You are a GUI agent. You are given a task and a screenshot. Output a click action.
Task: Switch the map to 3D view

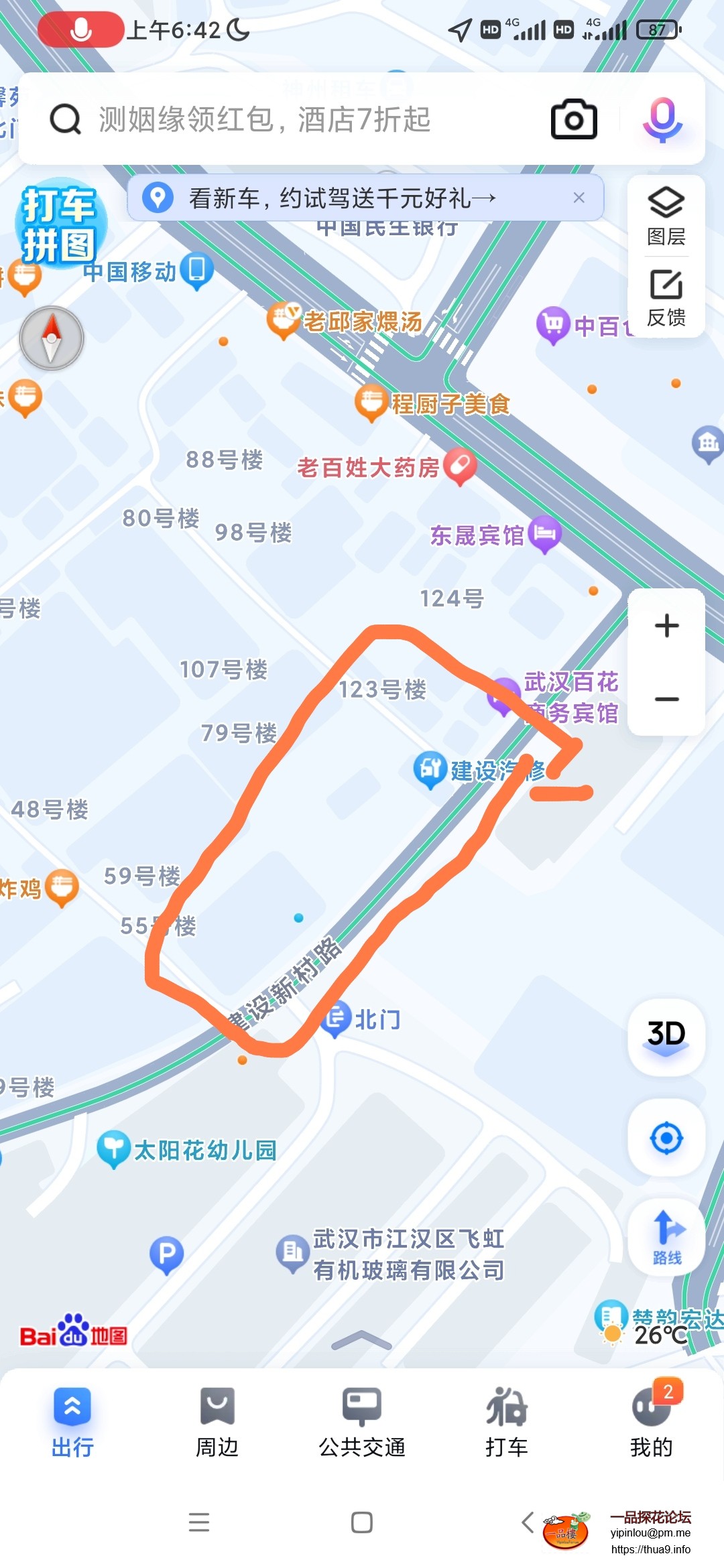pyautogui.click(x=666, y=1036)
